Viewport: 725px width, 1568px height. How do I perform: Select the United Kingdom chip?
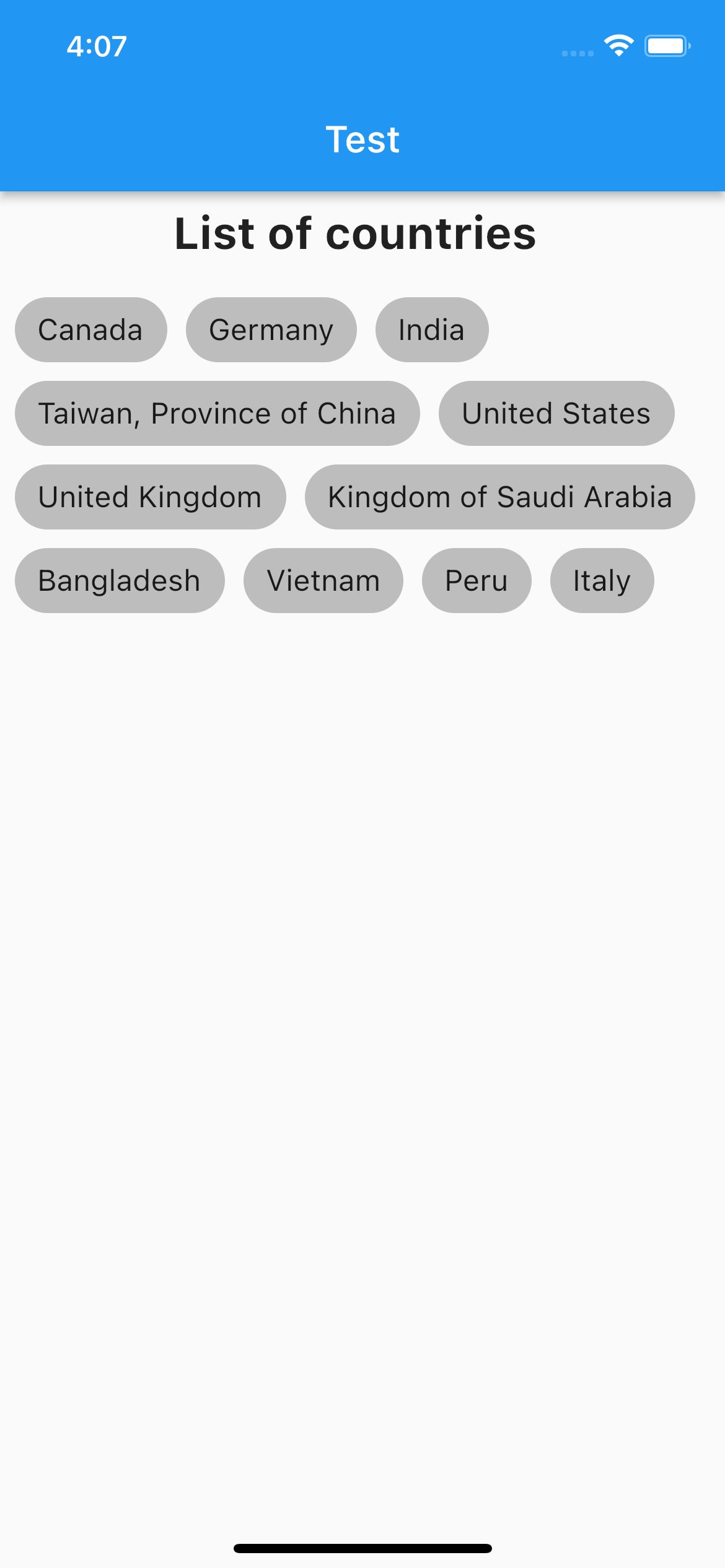click(x=150, y=497)
